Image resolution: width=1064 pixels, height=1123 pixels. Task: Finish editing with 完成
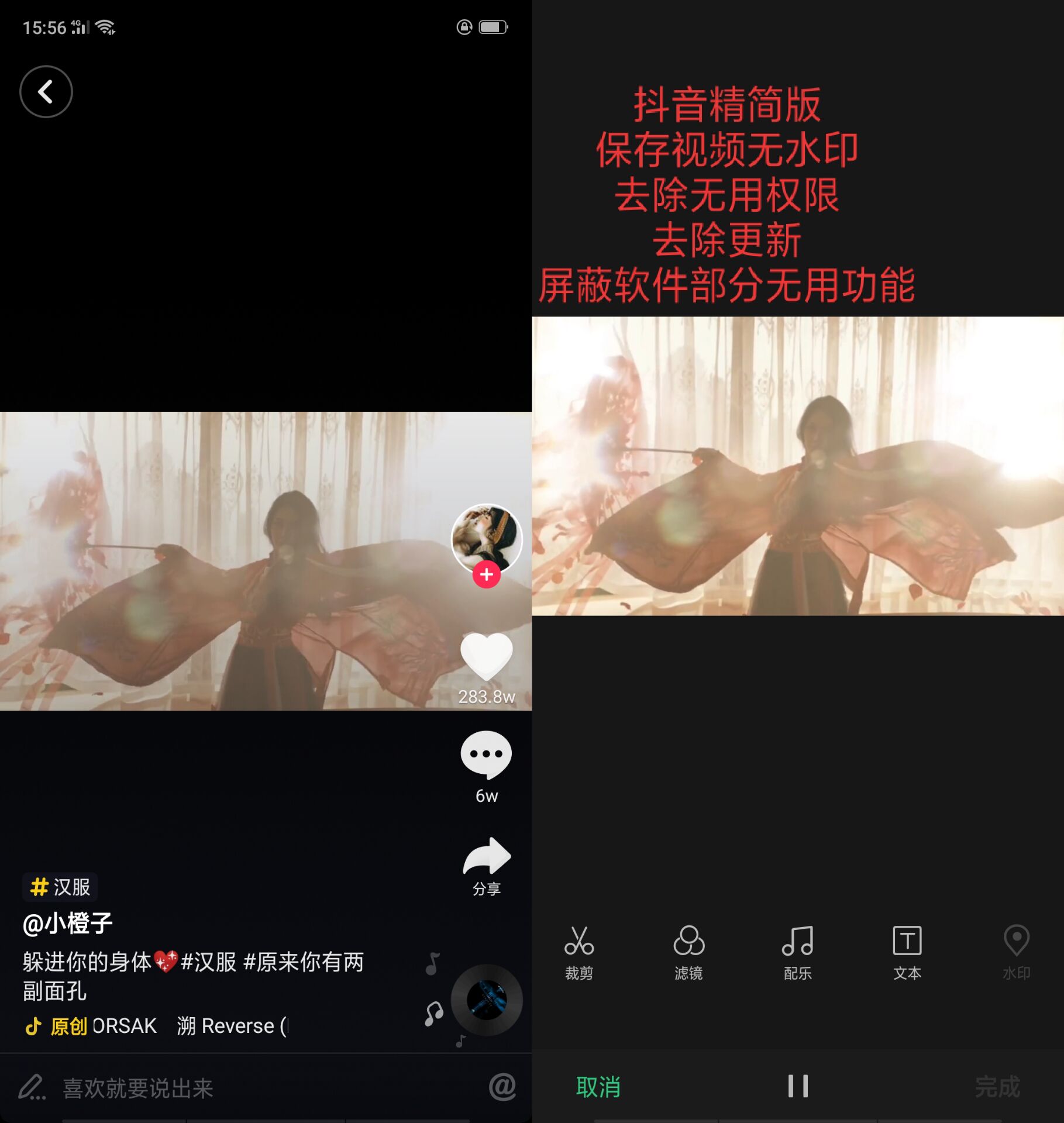point(997,1087)
